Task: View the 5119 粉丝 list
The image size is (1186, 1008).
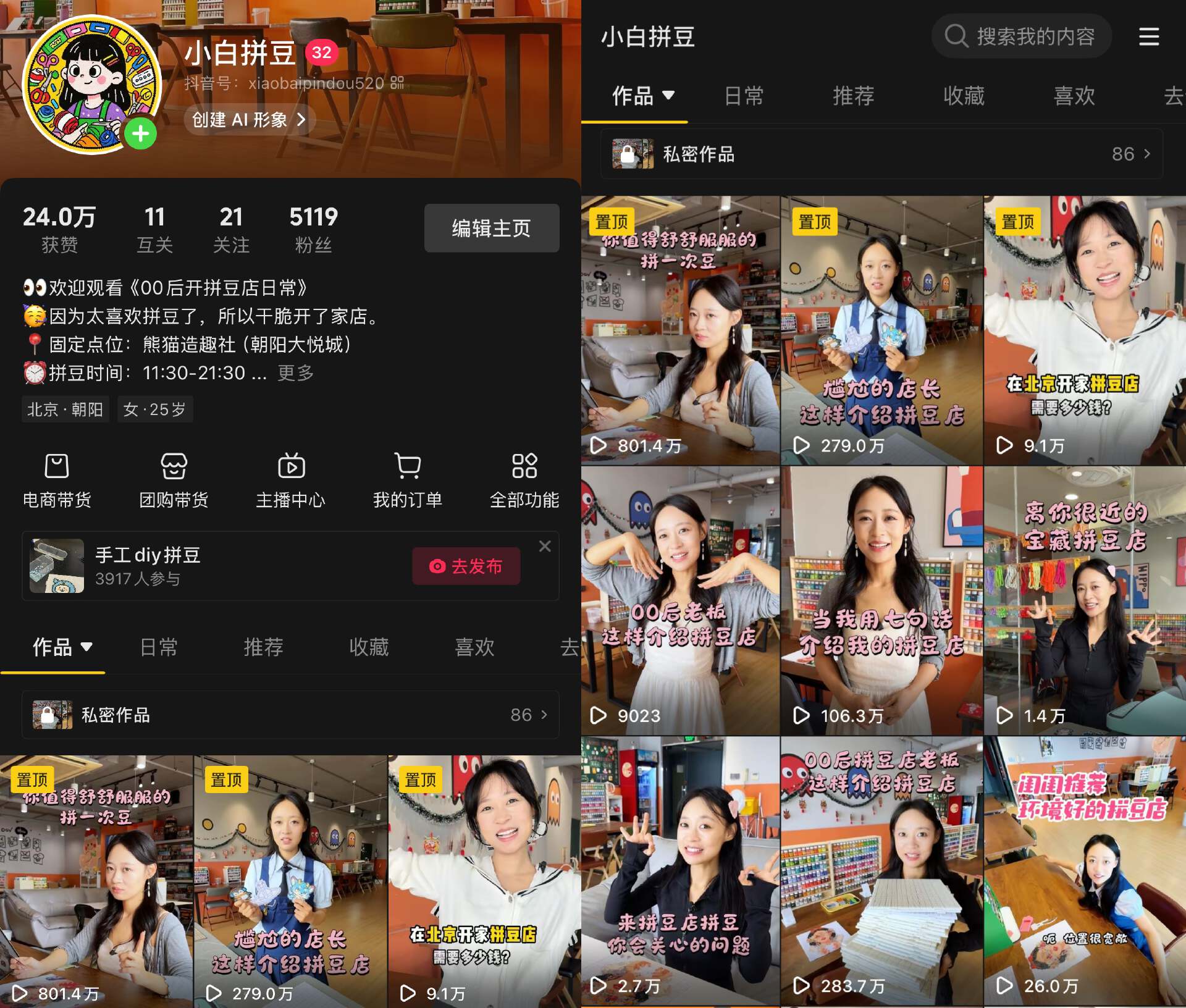Action: 313,229
